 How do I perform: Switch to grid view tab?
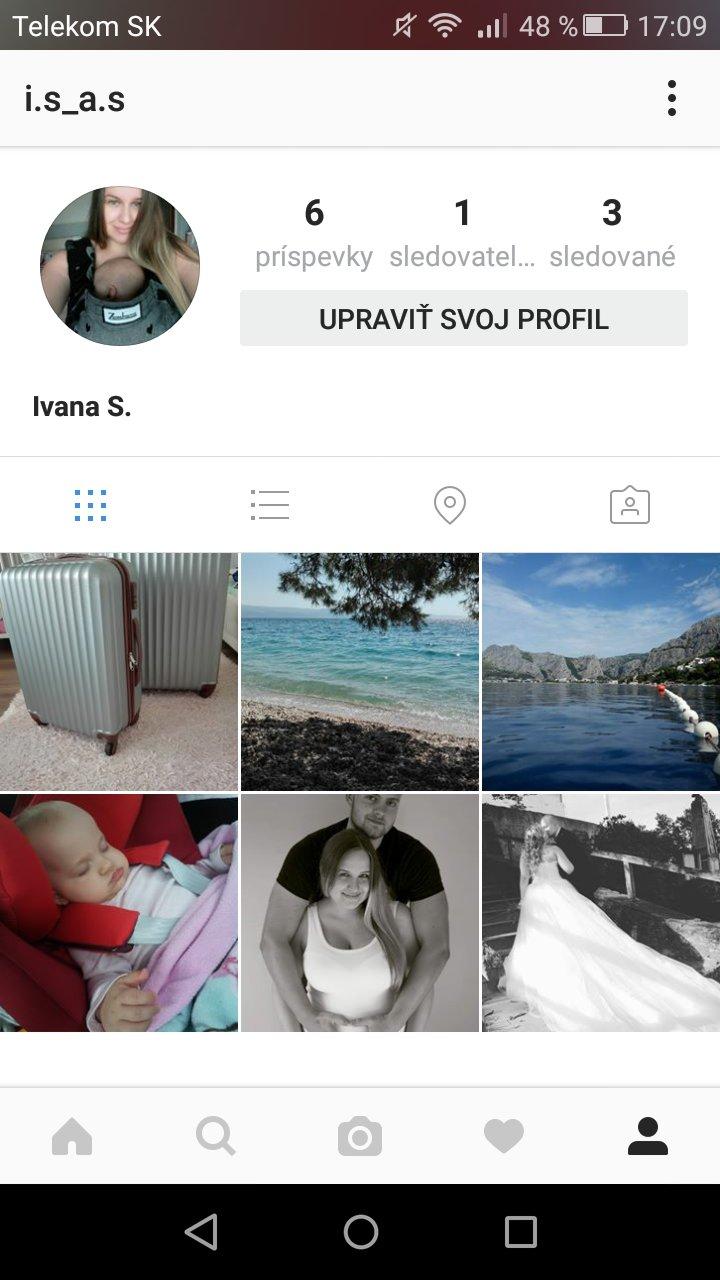(x=90, y=505)
